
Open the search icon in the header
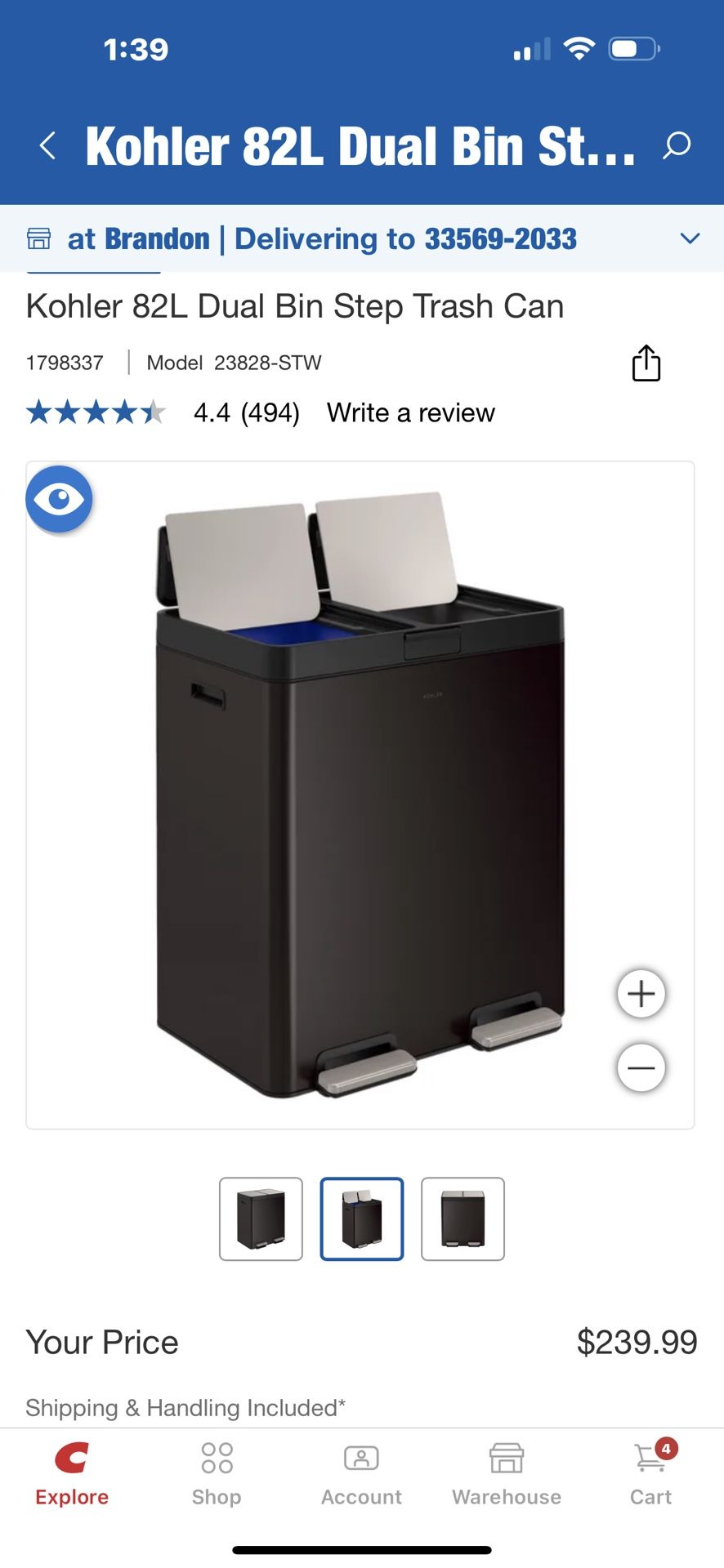[677, 145]
